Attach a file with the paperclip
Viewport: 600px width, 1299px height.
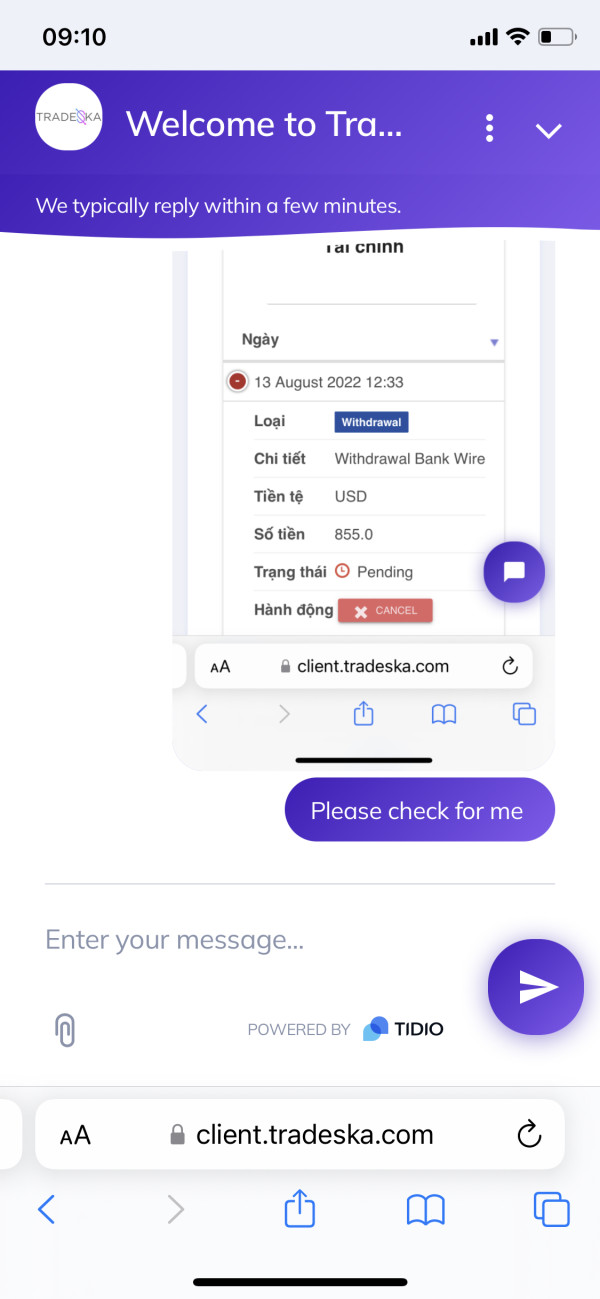[65, 1029]
